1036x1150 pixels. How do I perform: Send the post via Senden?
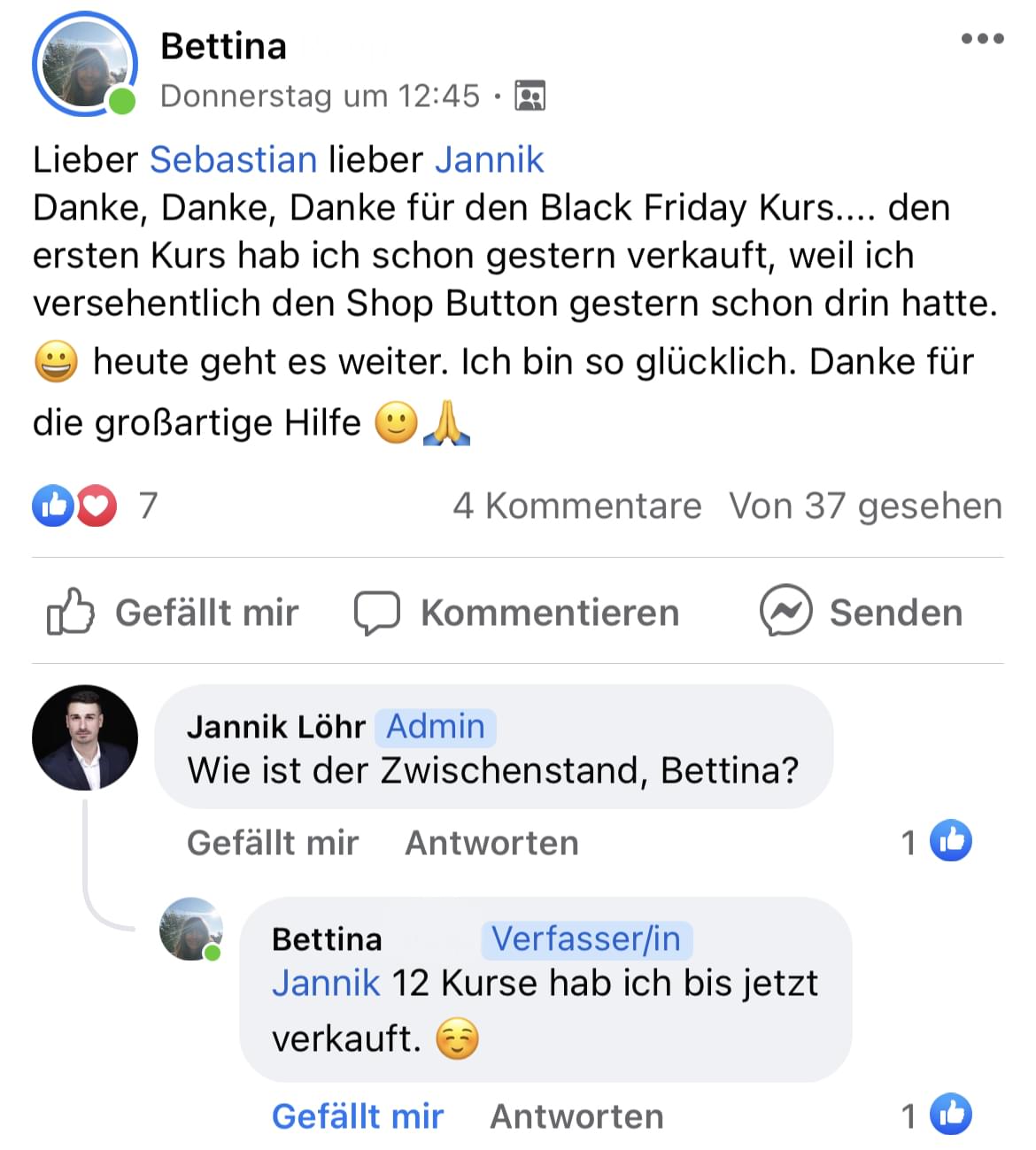pos(862,613)
